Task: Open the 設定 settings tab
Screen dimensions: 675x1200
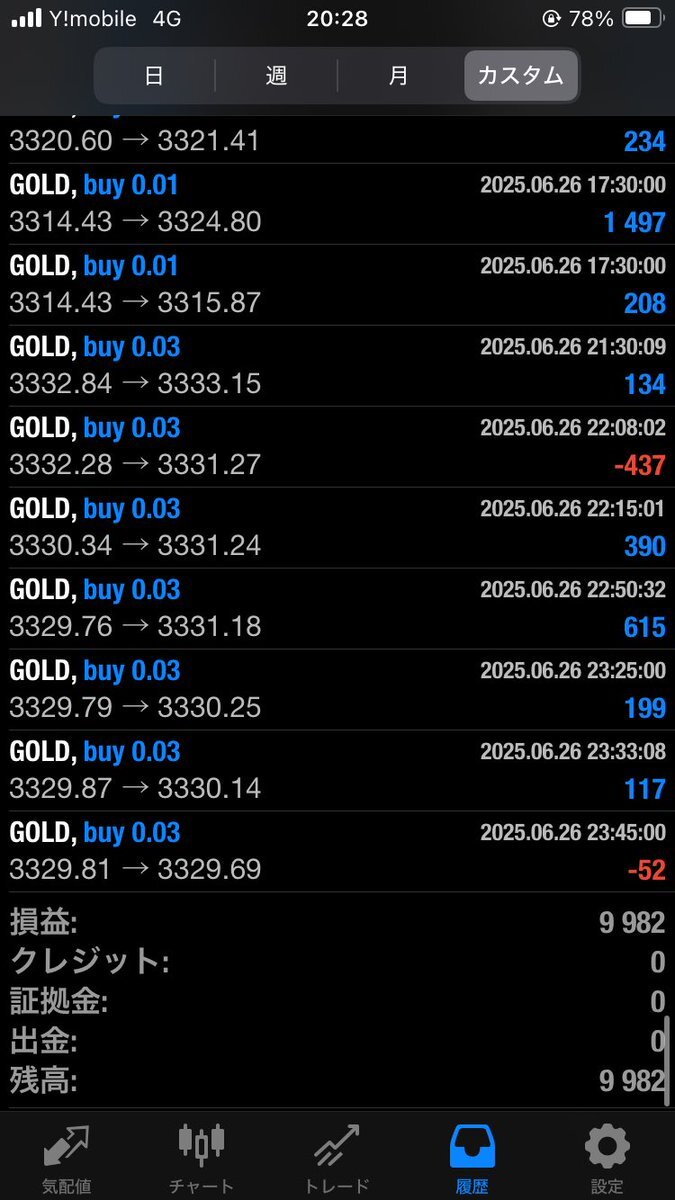Action: 607,1158
